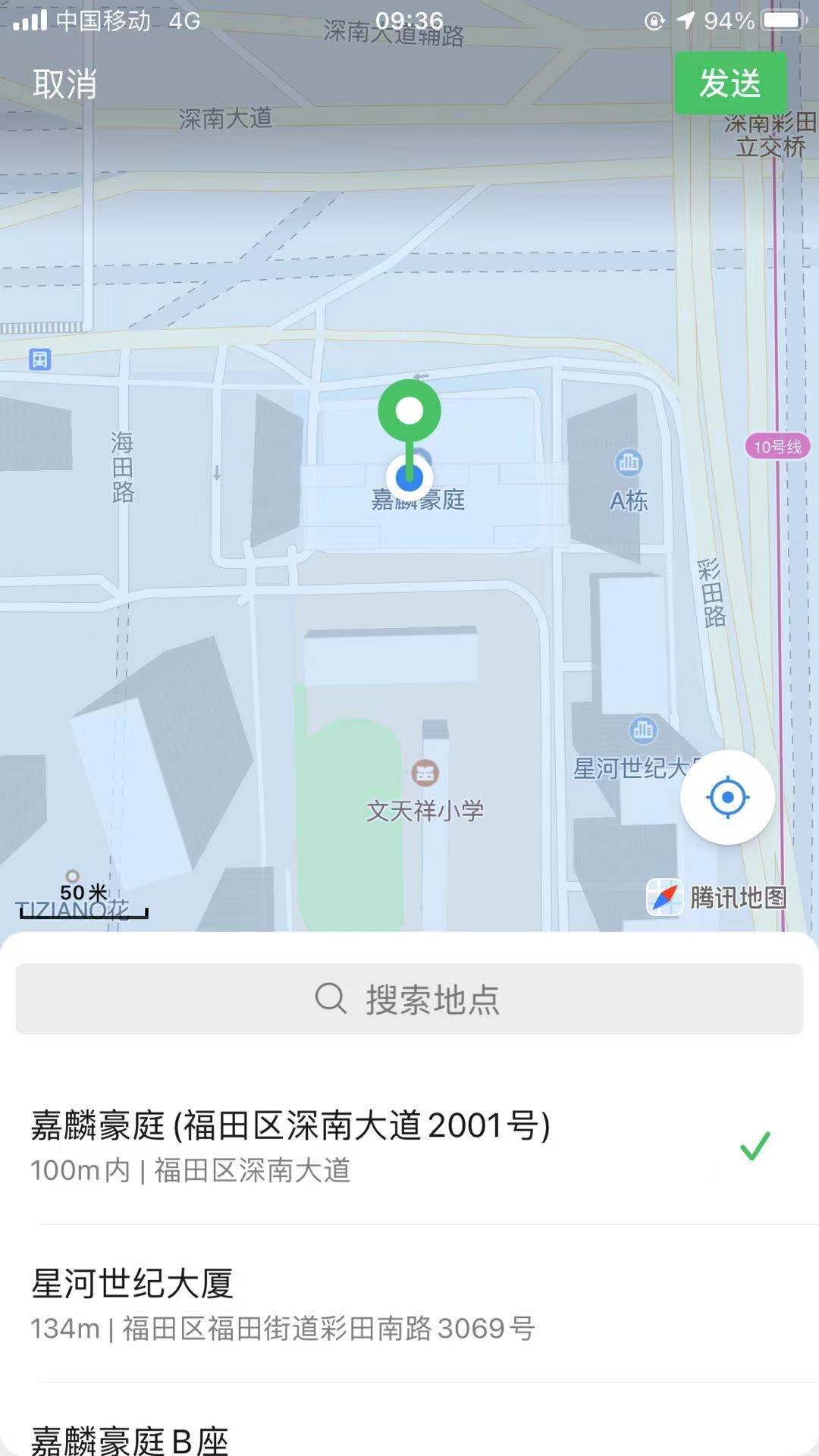
Task: Open the 搜索地点 search field
Action: [409, 999]
